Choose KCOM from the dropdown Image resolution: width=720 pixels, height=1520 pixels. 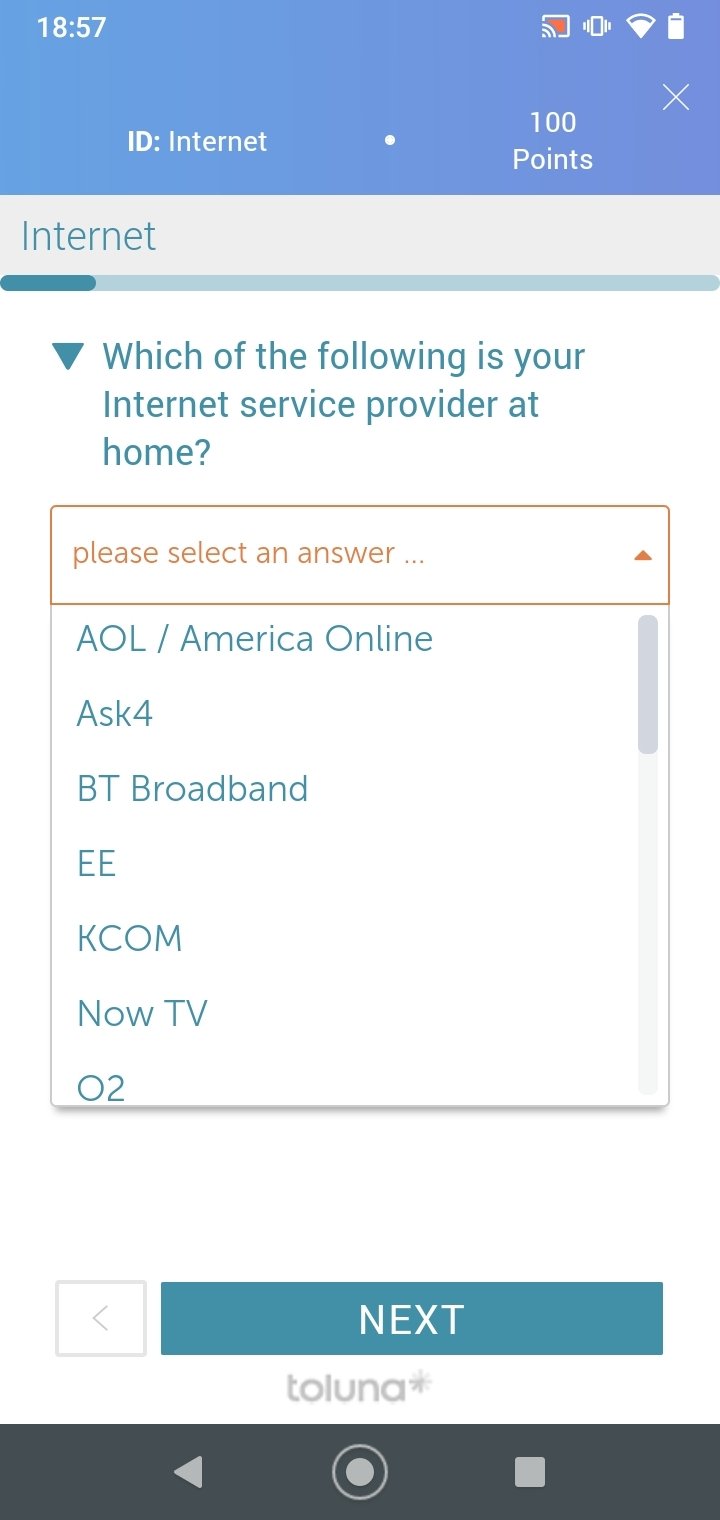344,939
